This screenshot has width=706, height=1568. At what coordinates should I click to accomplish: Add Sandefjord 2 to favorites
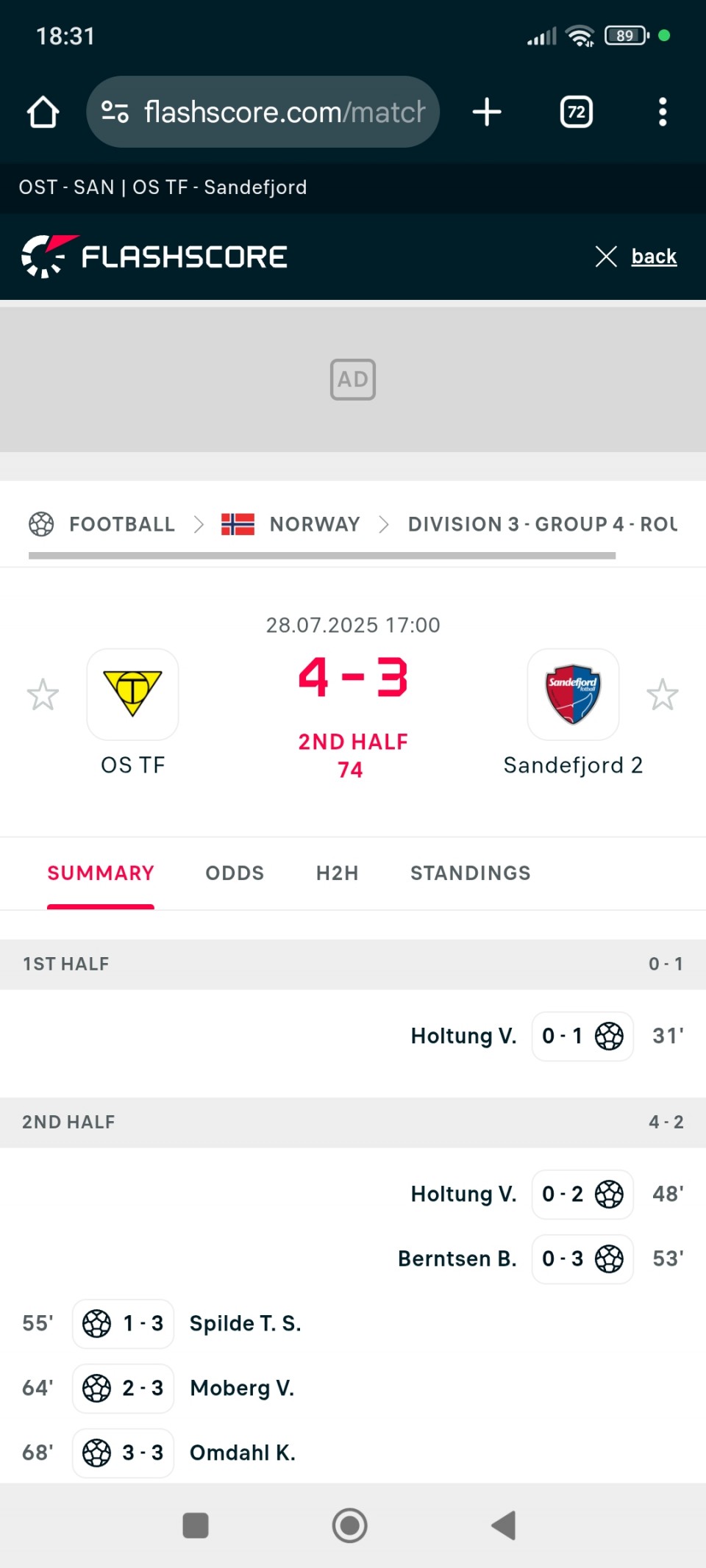point(663,695)
